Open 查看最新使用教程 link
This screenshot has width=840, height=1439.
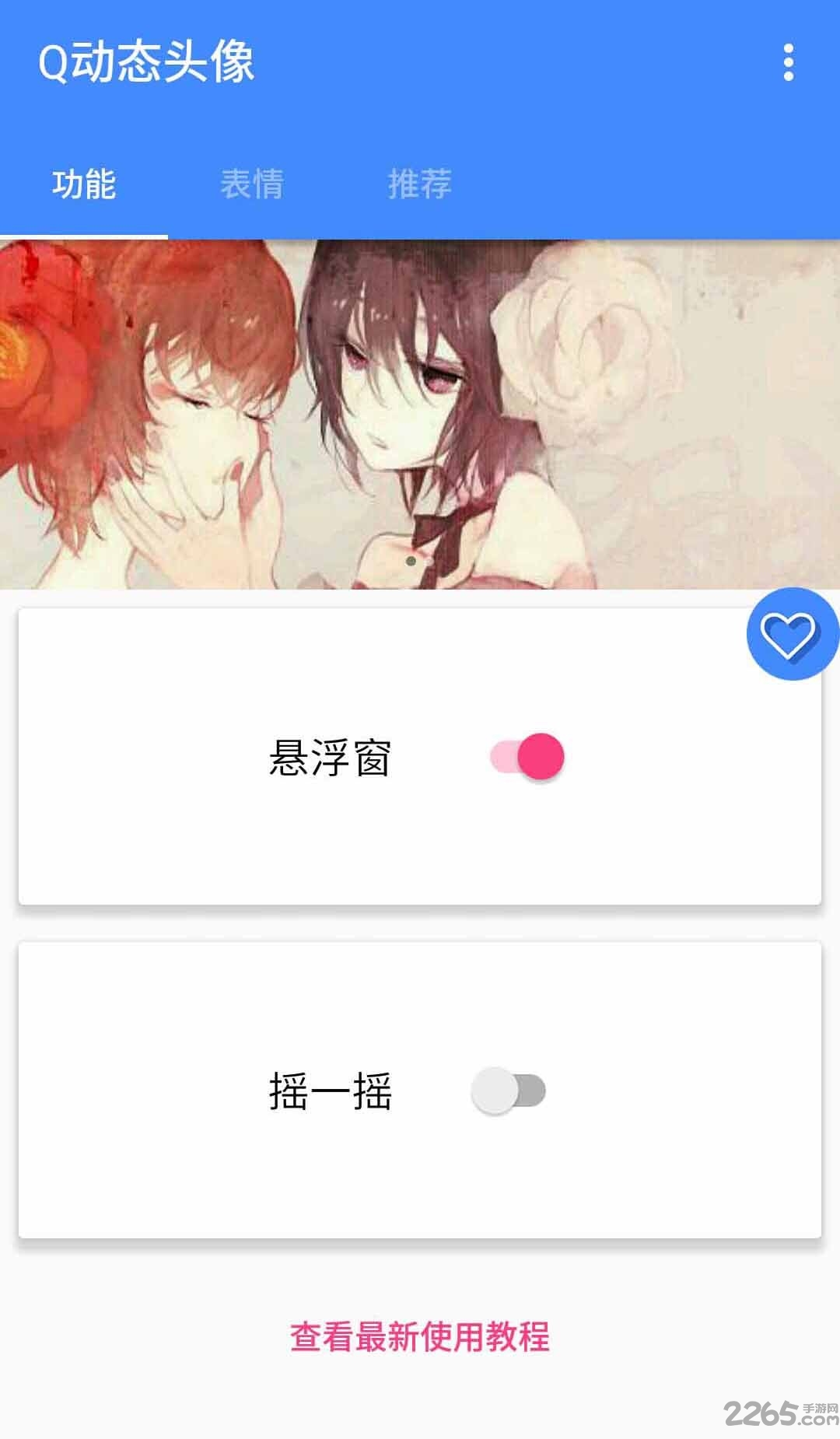point(420,1337)
